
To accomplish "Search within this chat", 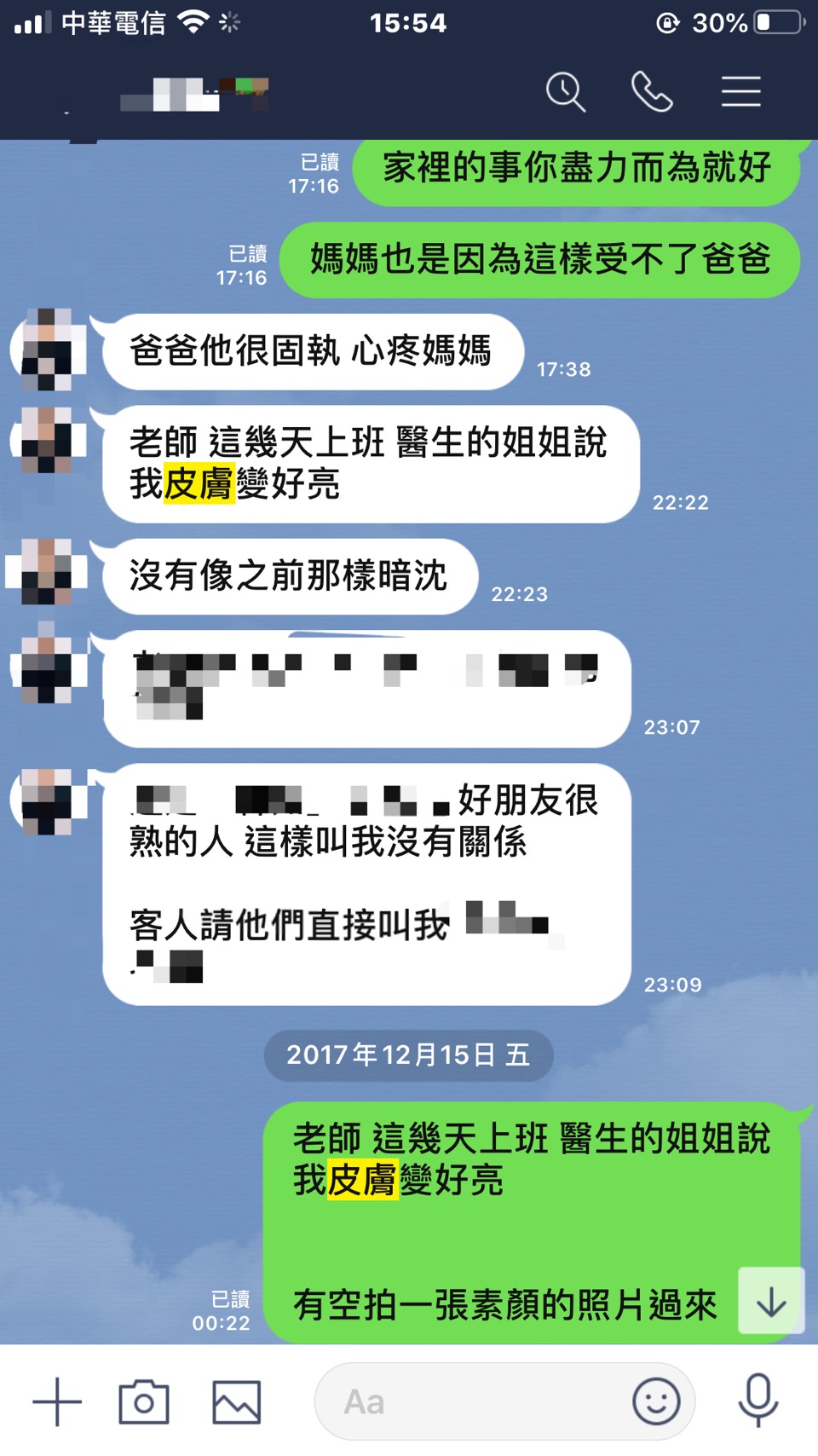I will (x=566, y=92).
